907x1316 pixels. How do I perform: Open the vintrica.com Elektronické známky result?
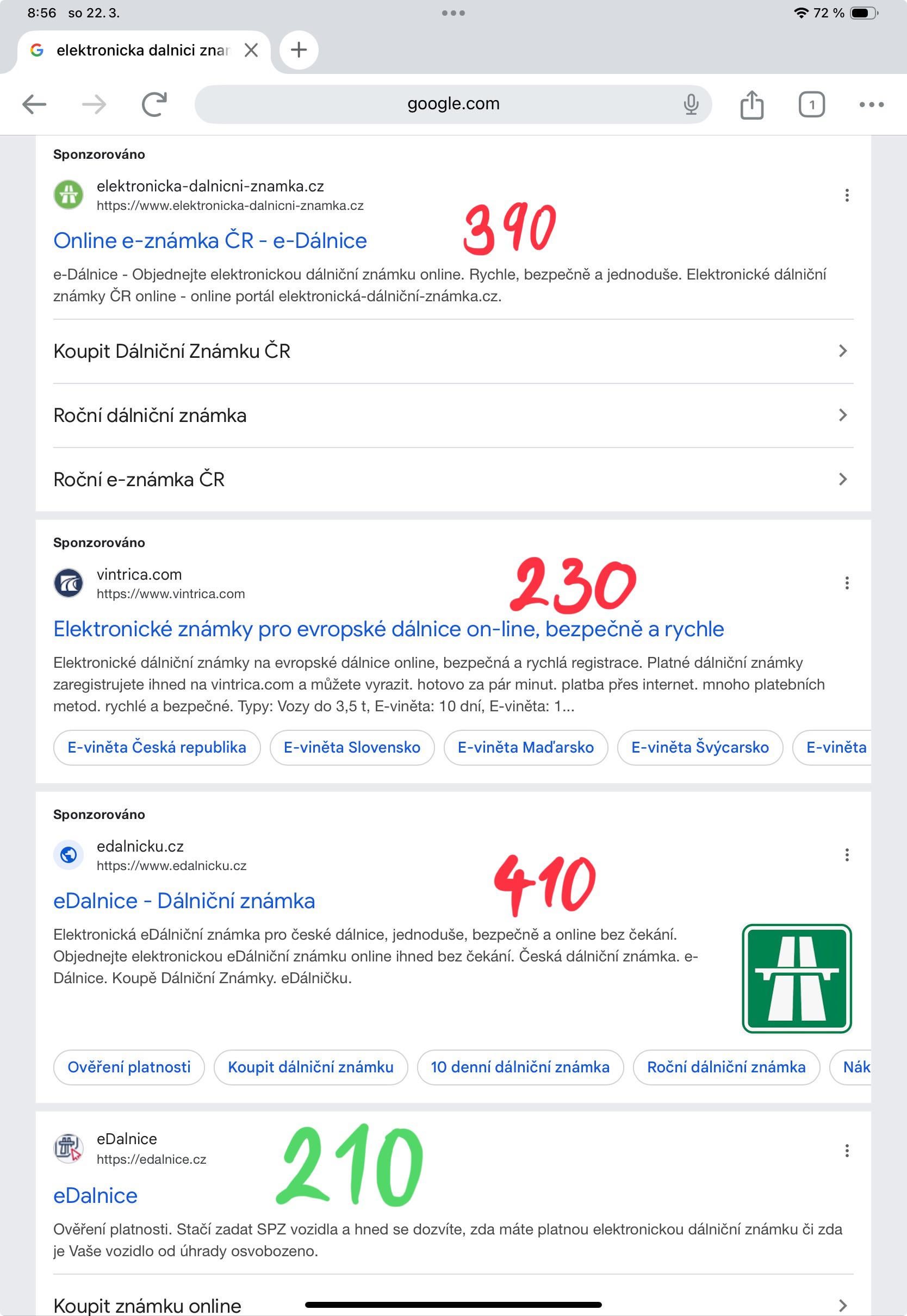click(x=389, y=629)
